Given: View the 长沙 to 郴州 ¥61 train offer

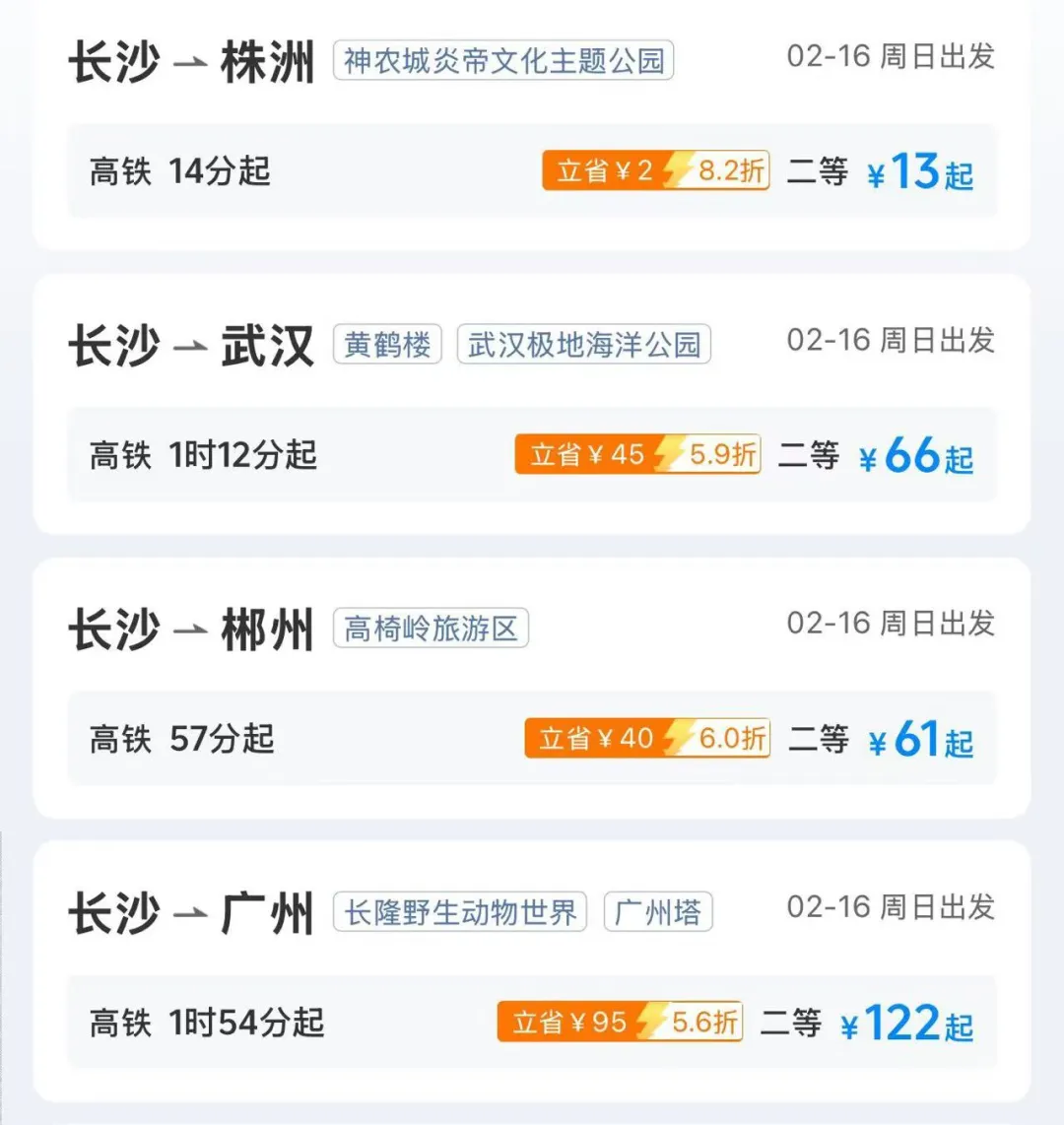Looking at the screenshot, I should click(532, 739).
